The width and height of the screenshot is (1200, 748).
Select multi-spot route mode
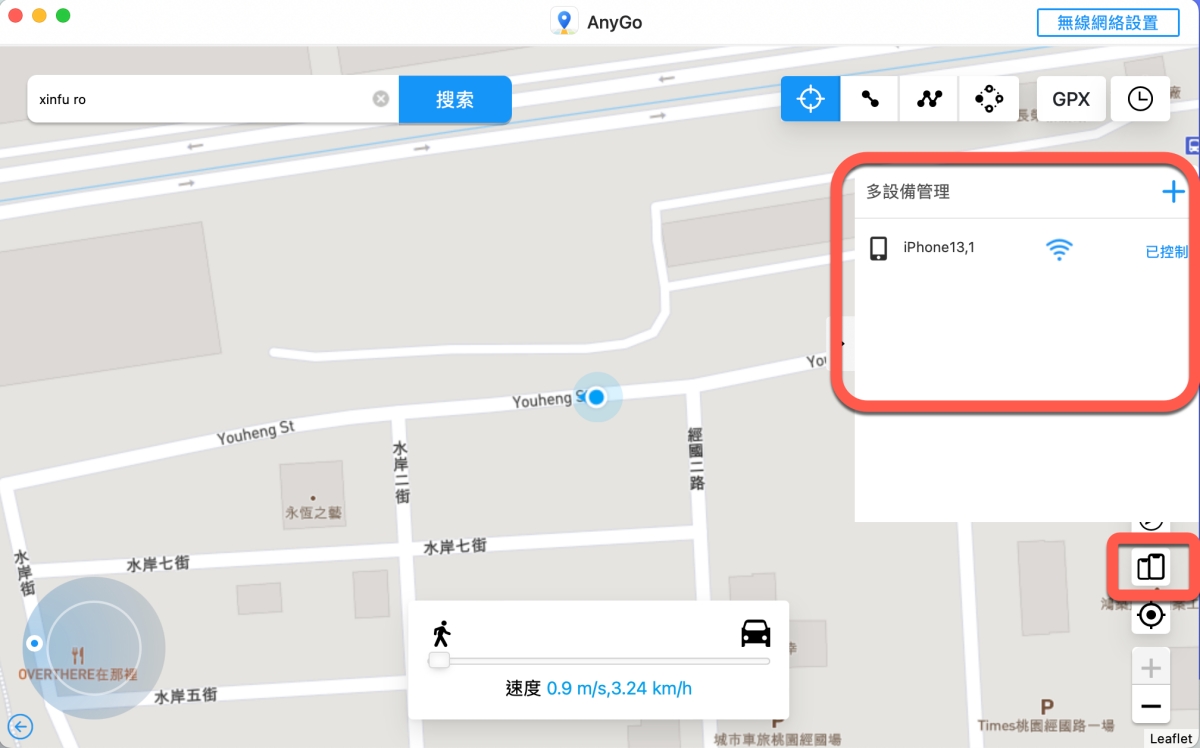click(930, 99)
